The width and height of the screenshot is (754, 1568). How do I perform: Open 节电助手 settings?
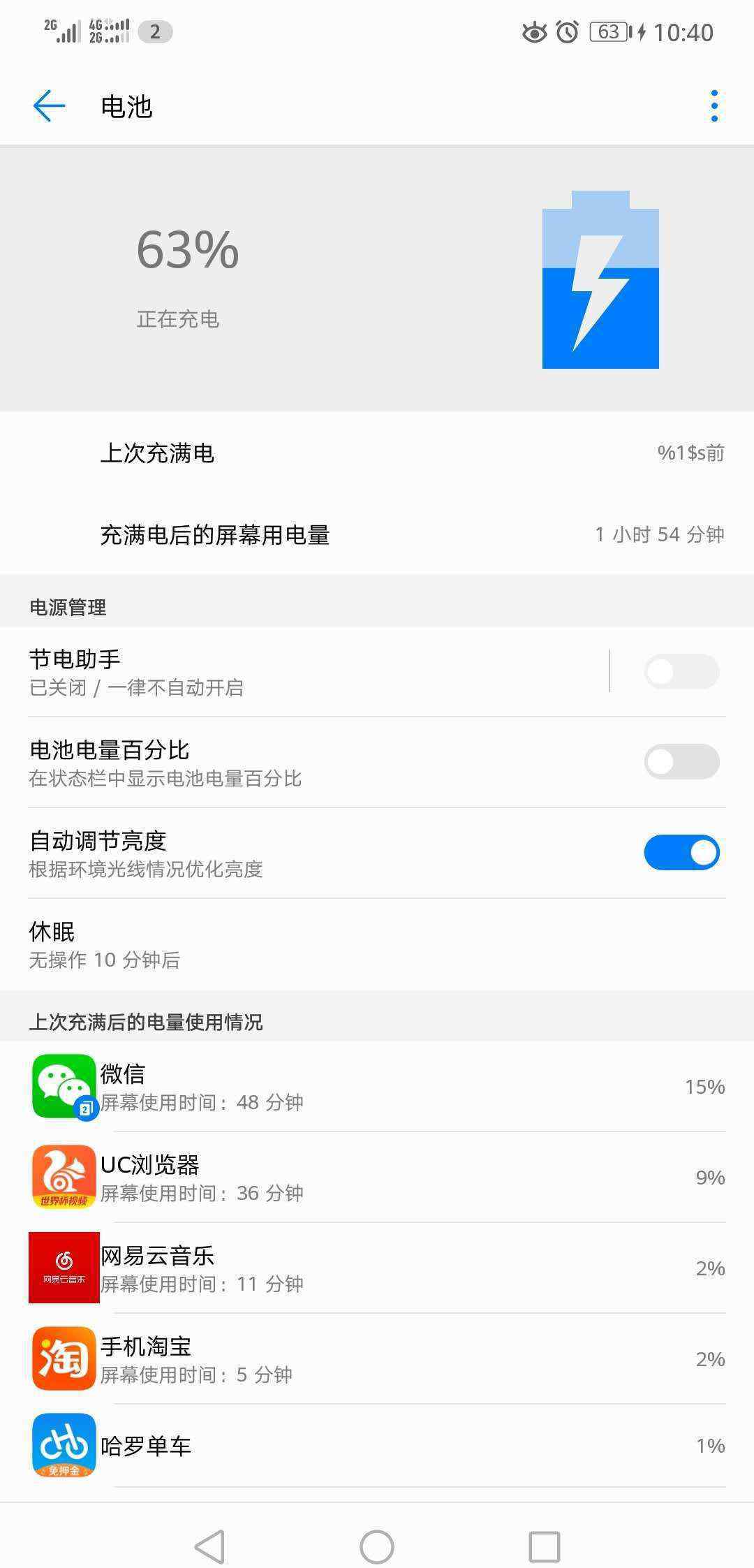coord(279,672)
